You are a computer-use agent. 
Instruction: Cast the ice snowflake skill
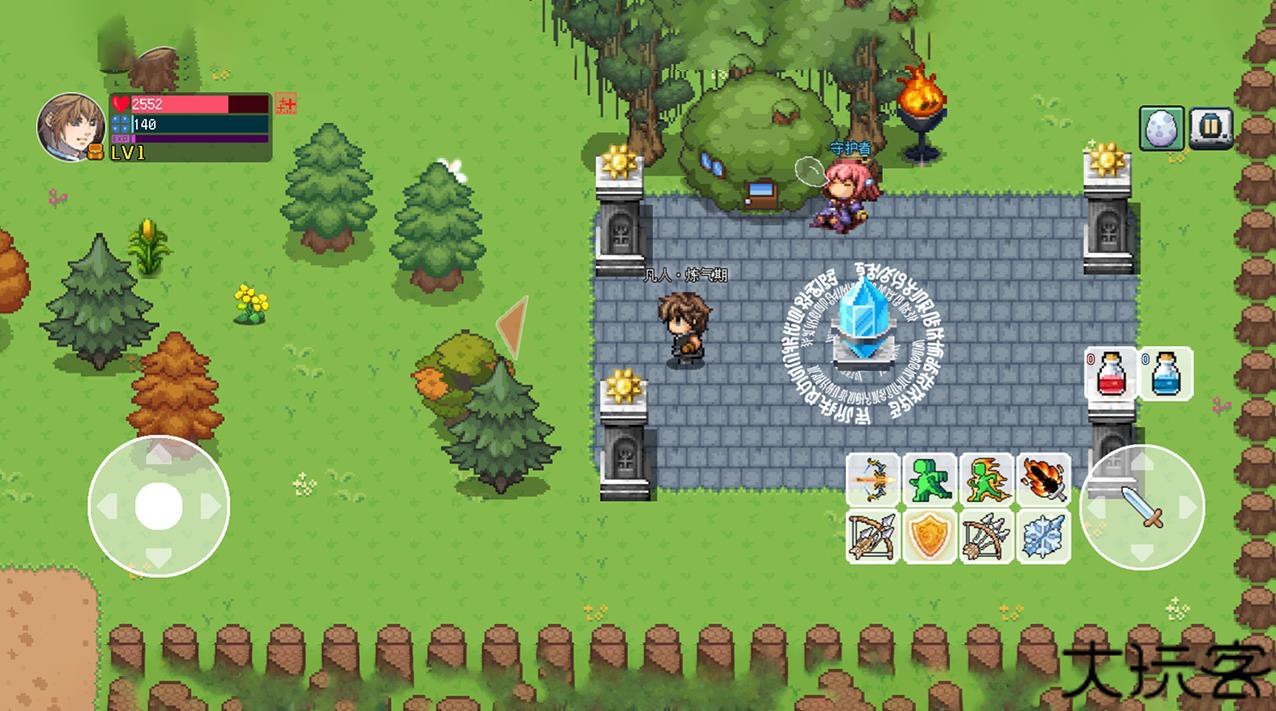pyautogui.click(x=1044, y=537)
